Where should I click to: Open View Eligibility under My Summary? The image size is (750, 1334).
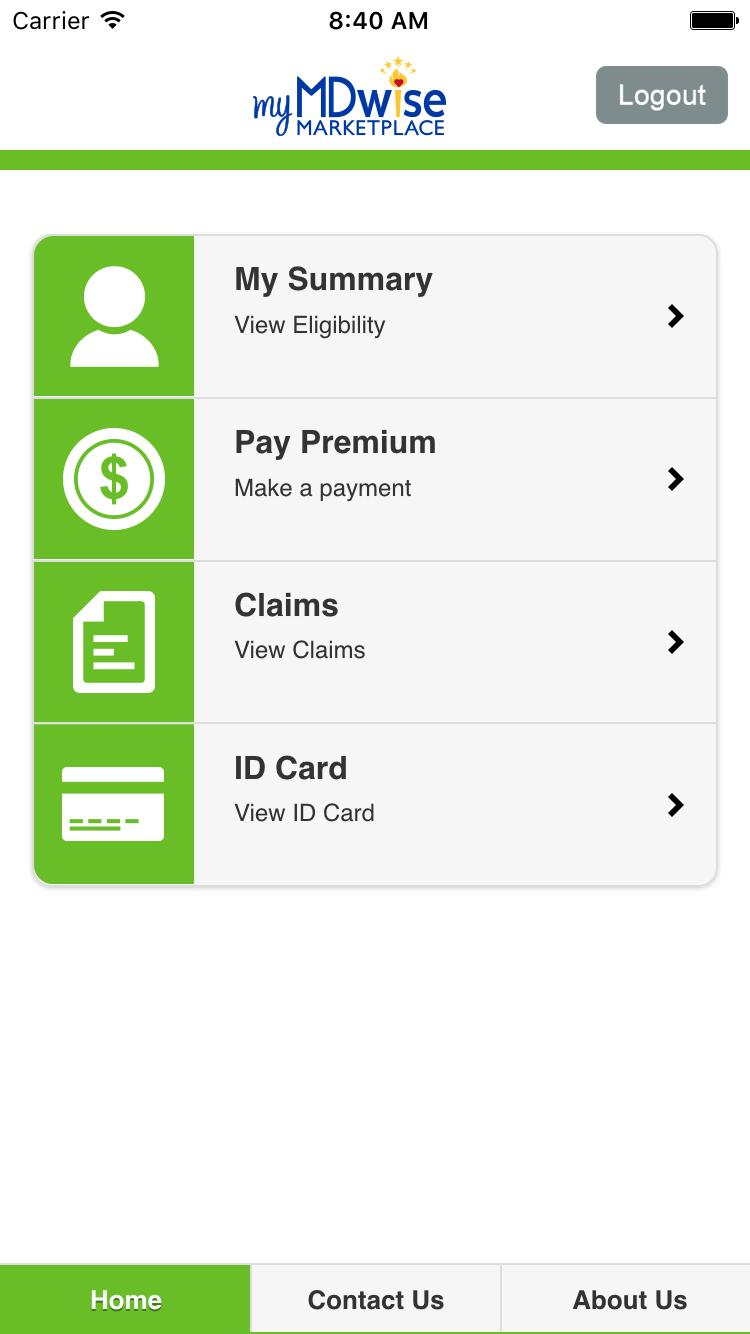[309, 325]
